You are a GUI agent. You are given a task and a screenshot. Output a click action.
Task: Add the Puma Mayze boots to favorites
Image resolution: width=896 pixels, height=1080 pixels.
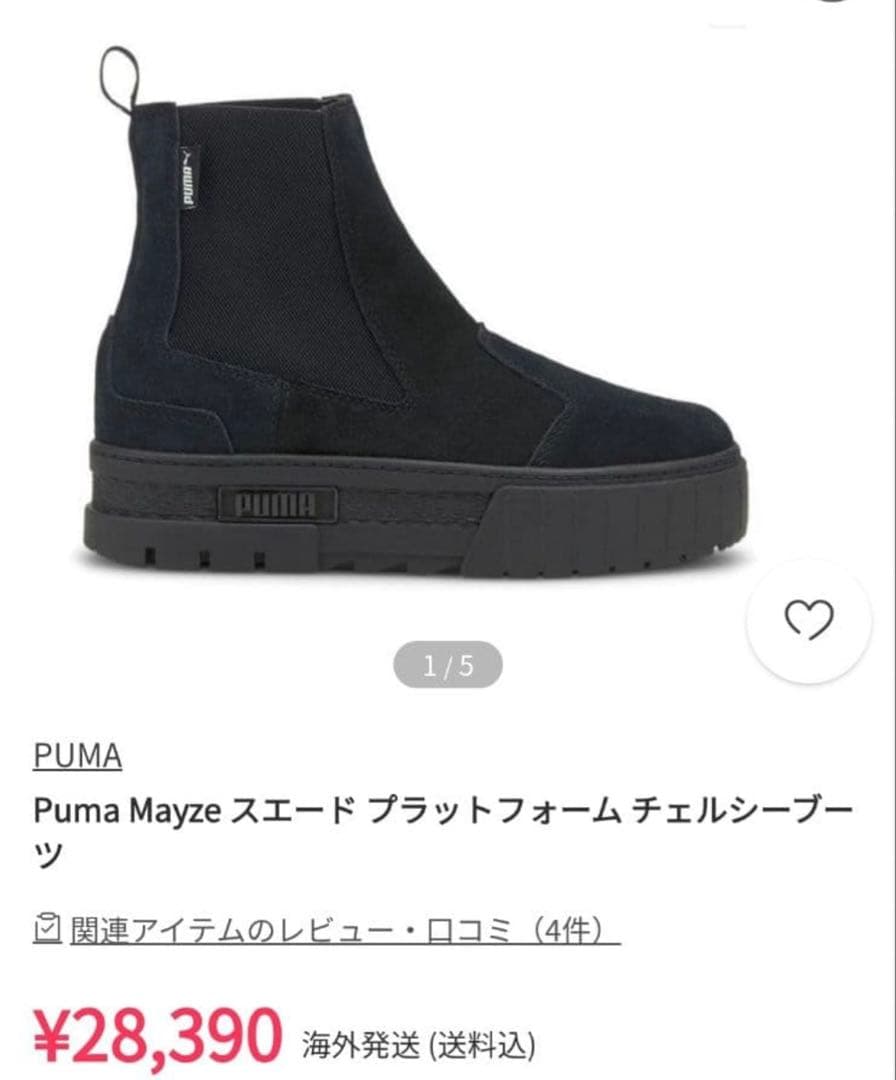(808, 622)
